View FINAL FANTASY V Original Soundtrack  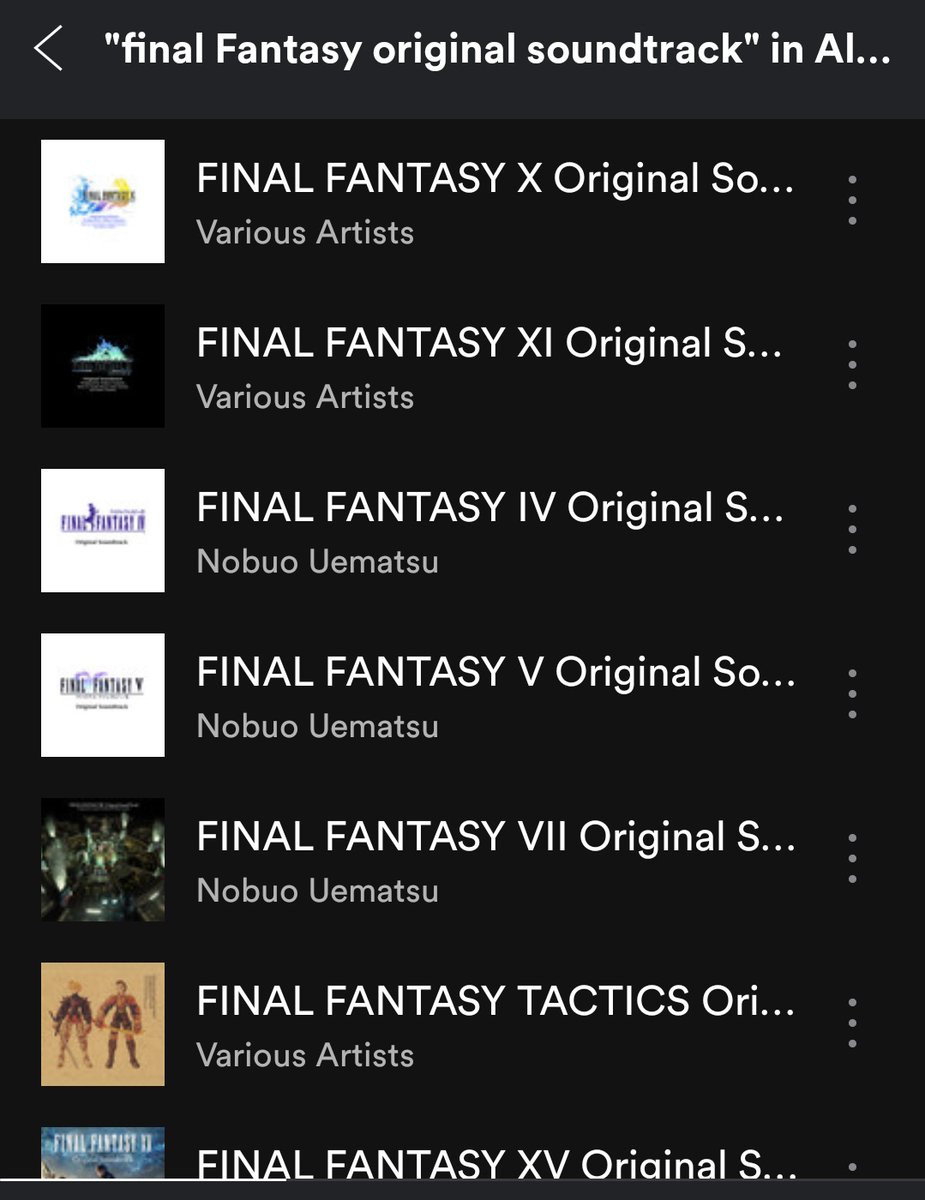pos(495,694)
